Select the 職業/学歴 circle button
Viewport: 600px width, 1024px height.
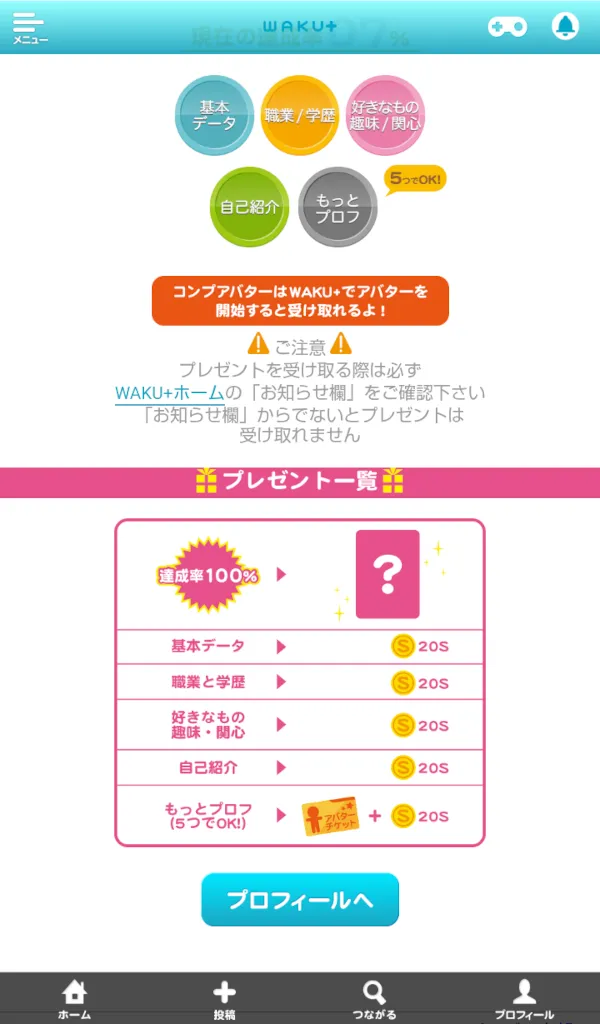click(x=299, y=115)
